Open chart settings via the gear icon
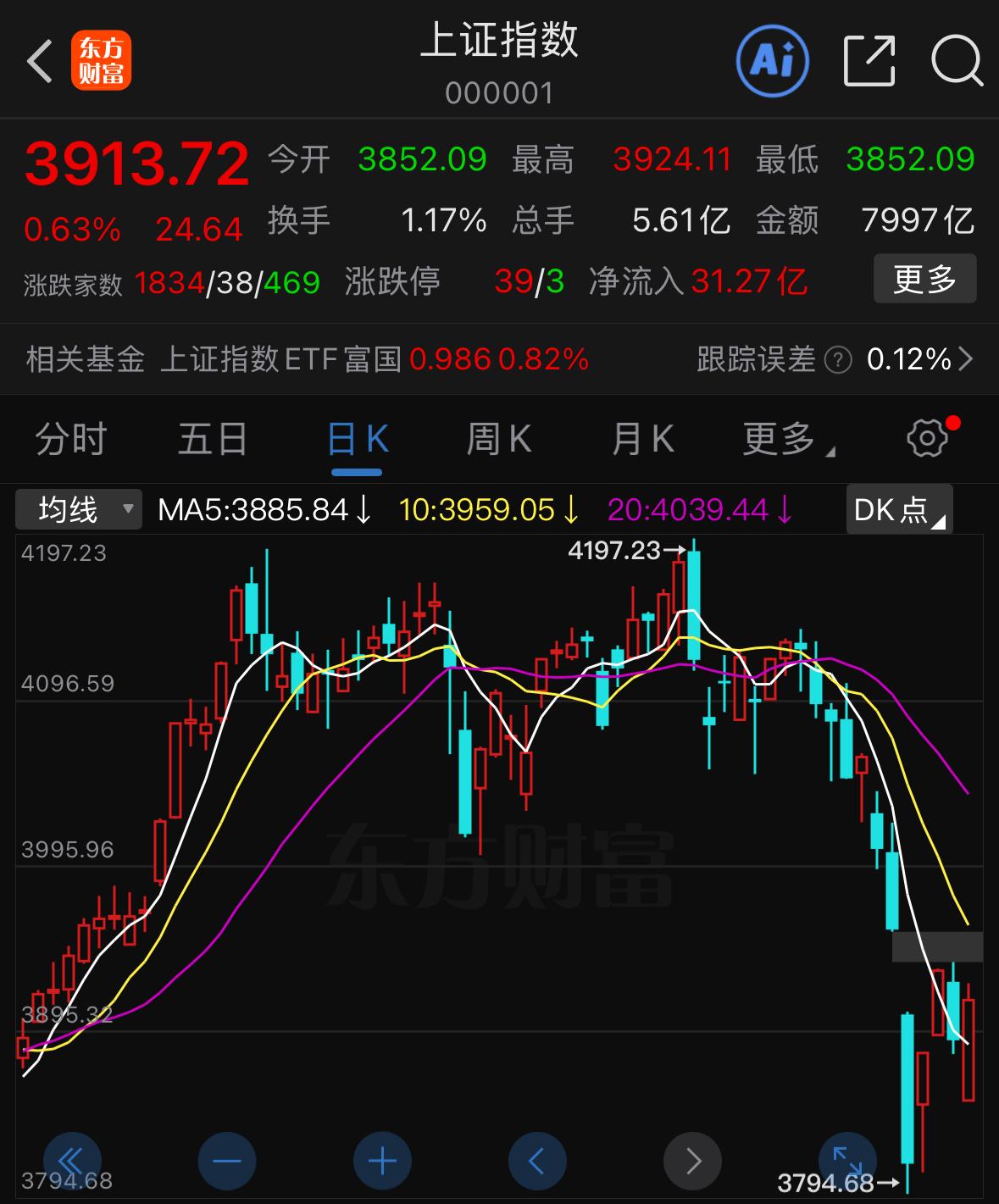 pyautogui.click(x=927, y=438)
